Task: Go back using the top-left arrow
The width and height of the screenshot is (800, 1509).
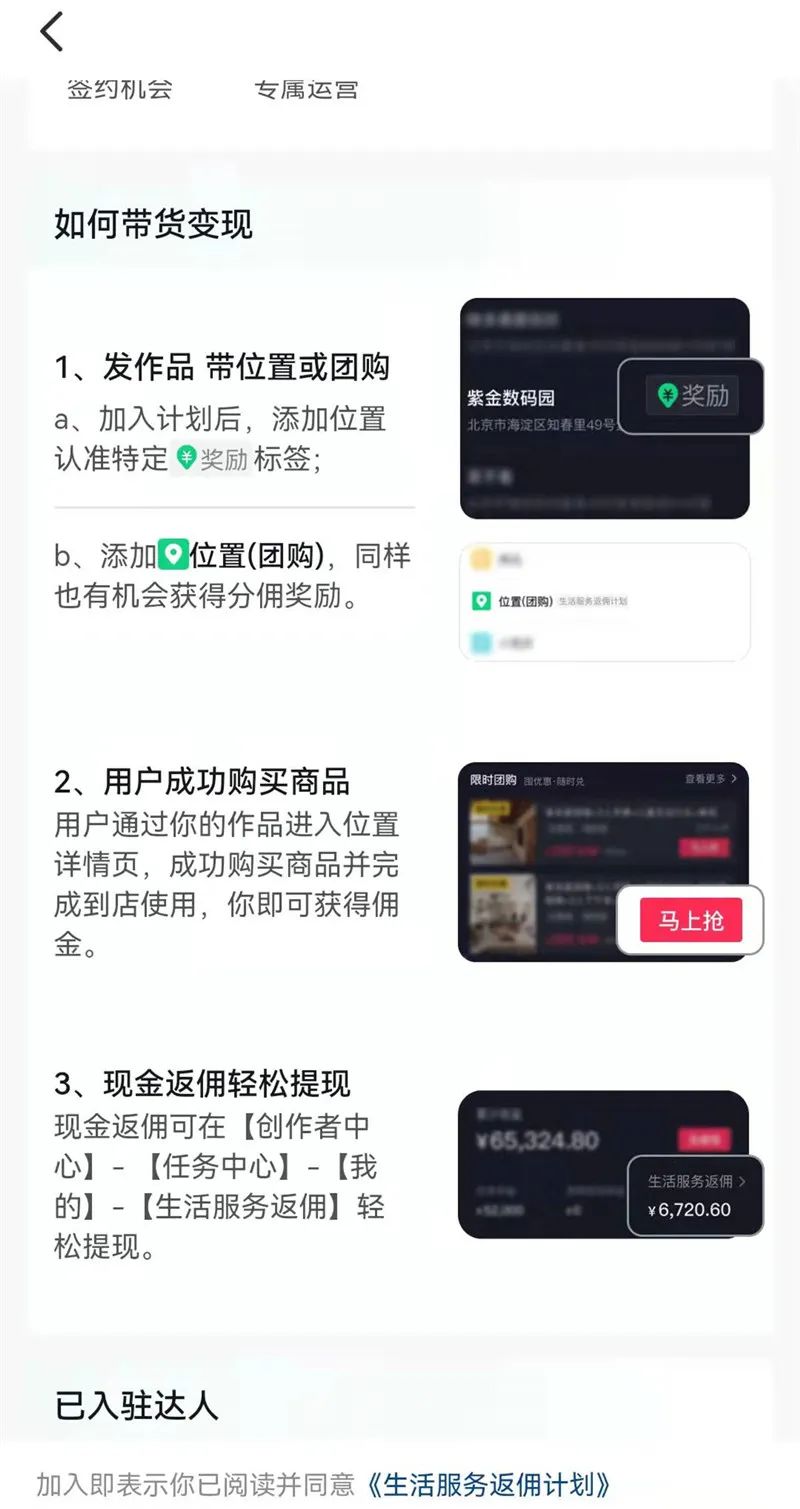Action: tap(52, 32)
